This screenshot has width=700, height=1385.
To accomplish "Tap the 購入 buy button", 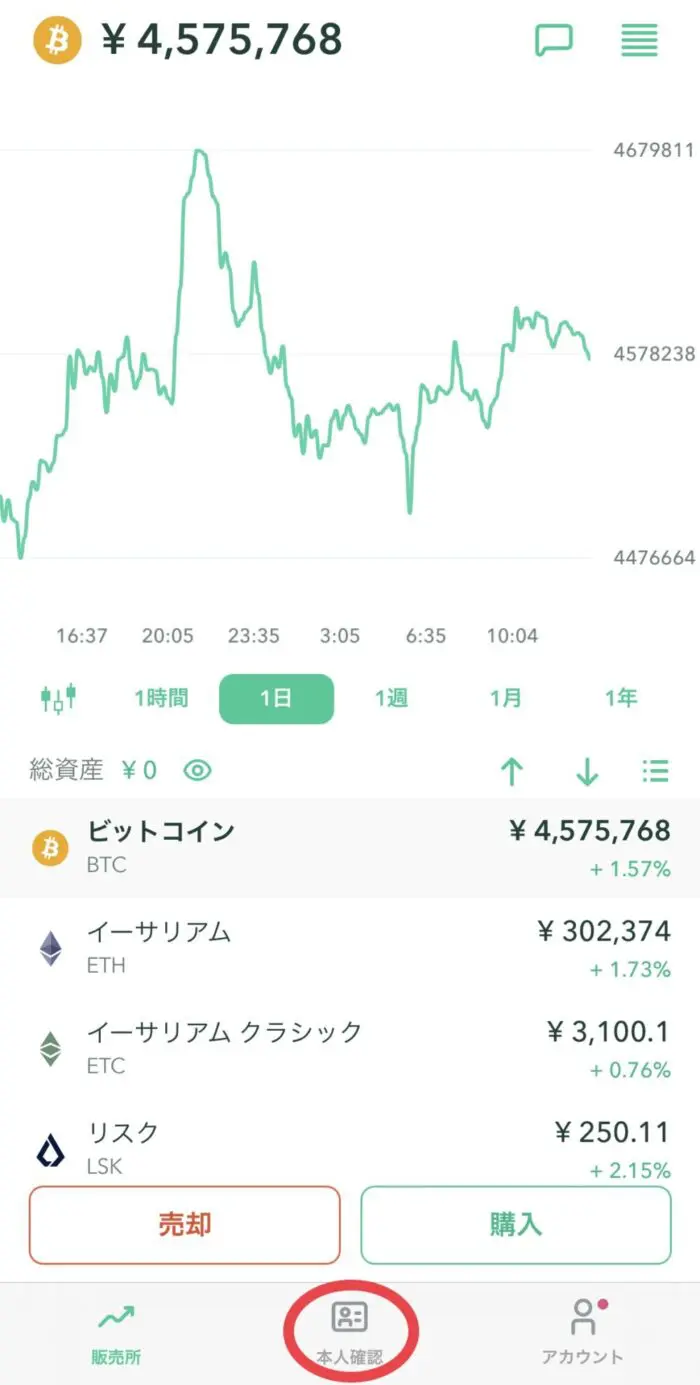I will click(516, 1225).
